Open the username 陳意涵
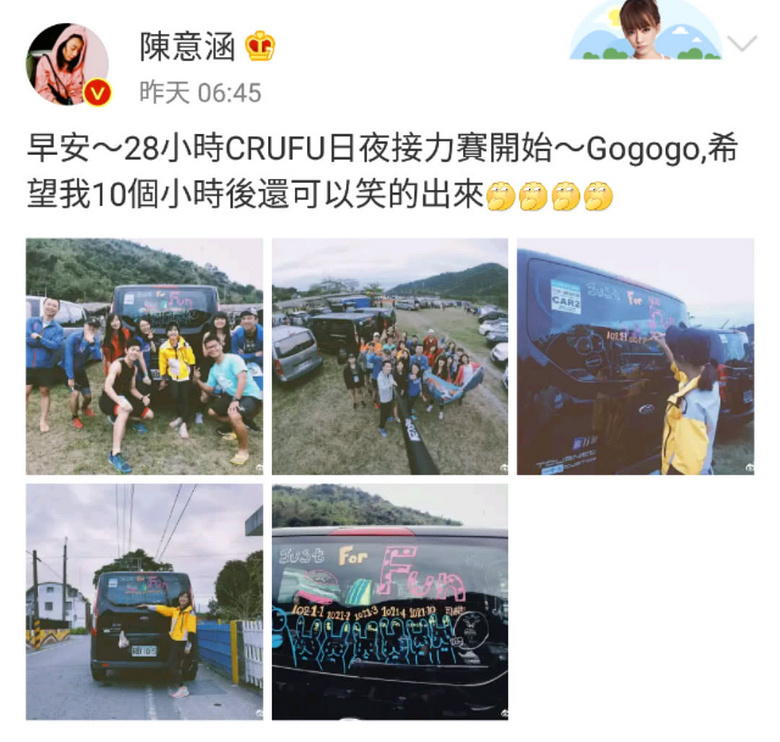The width and height of the screenshot is (780, 742). (x=188, y=45)
